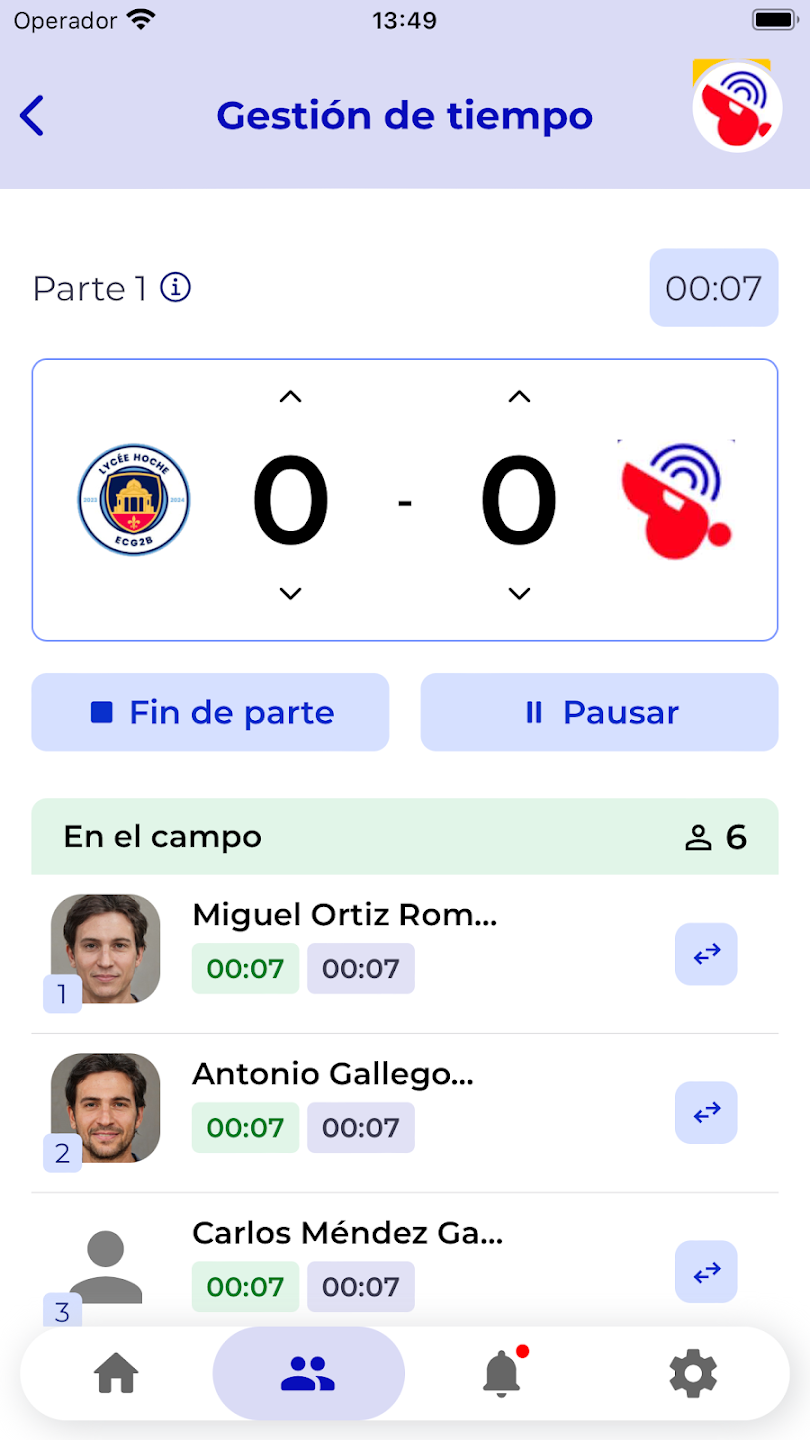Open the notifications bell tab
Image resolution: width=810 pixels, height=1440 pixels.
click(x=502, y=1374)
